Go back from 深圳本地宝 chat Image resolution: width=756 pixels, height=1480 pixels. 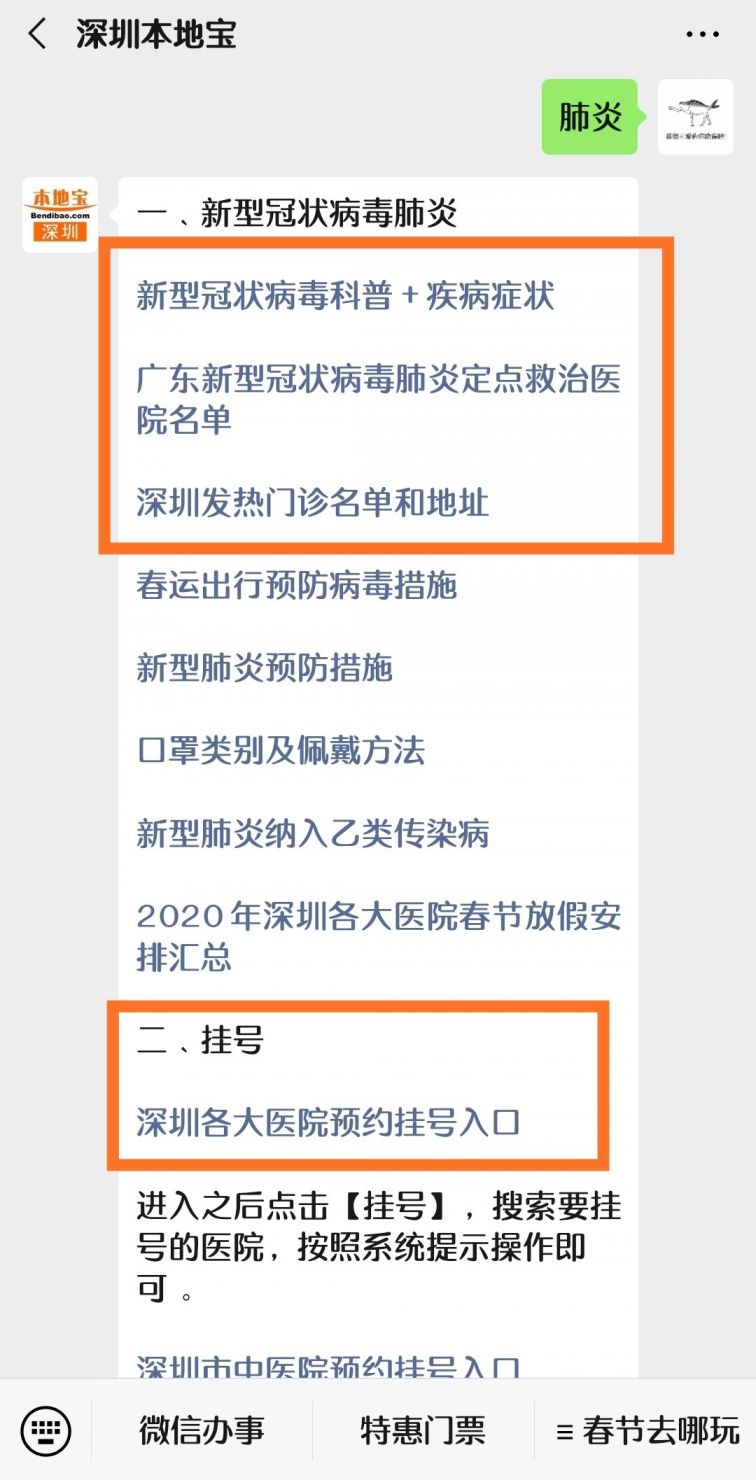(x=37, y=35)
